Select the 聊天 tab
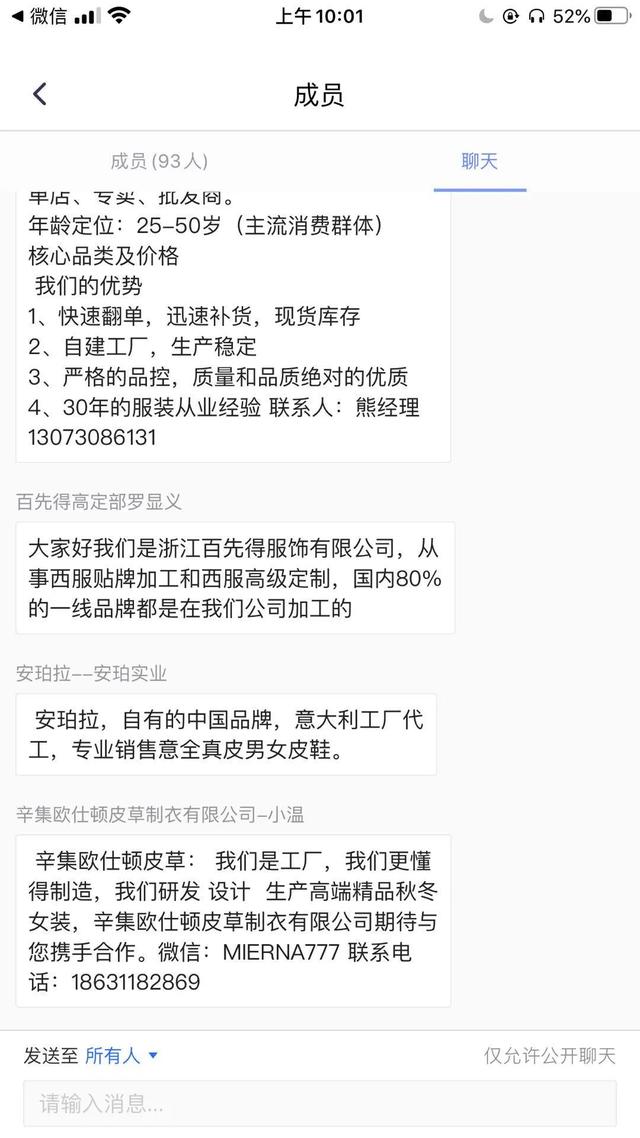 click(x=480, y=161)
